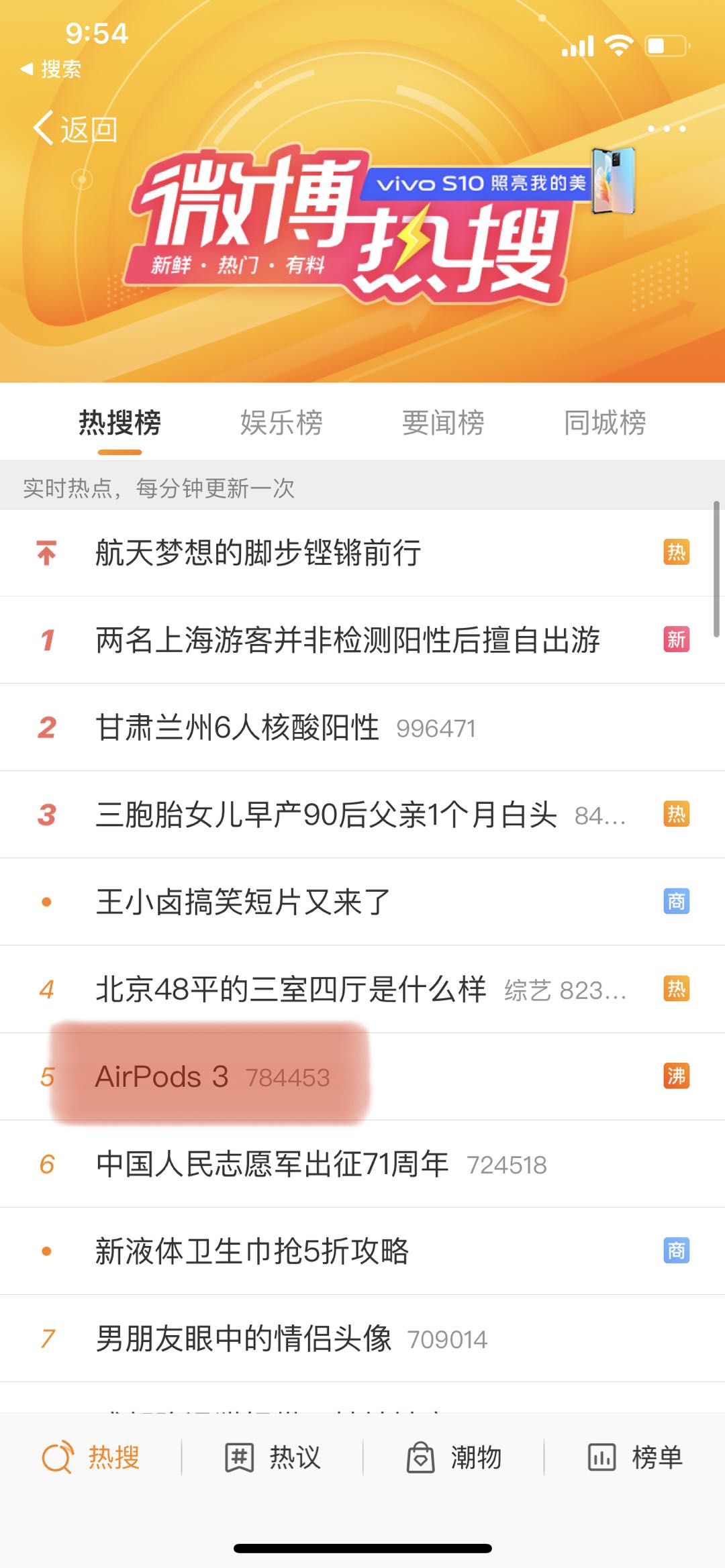Return to 搜索 via status bar link
The height and width of the screenshot is (1568, 725).
click(52, 68)
